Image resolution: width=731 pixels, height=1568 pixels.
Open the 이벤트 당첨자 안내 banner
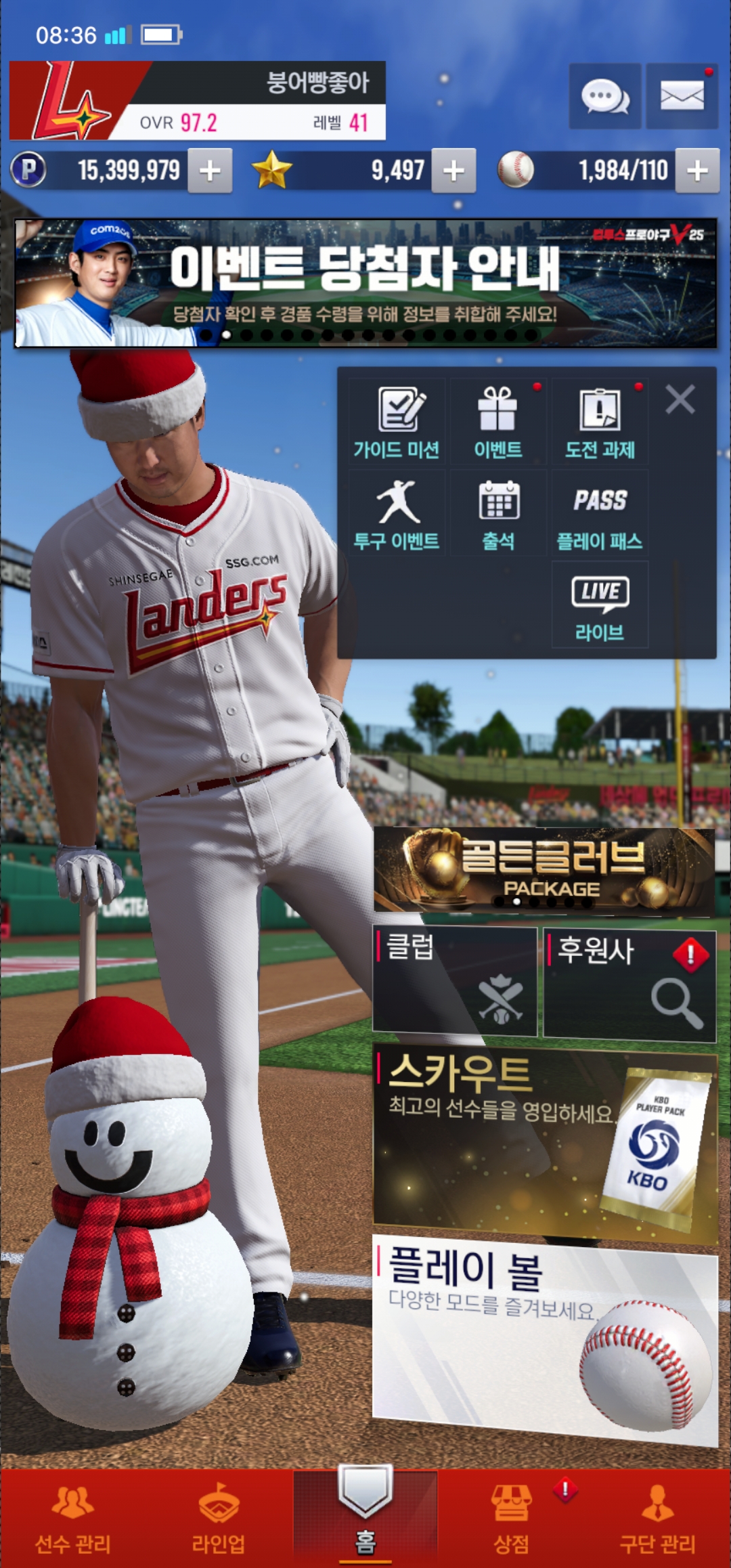365,283
